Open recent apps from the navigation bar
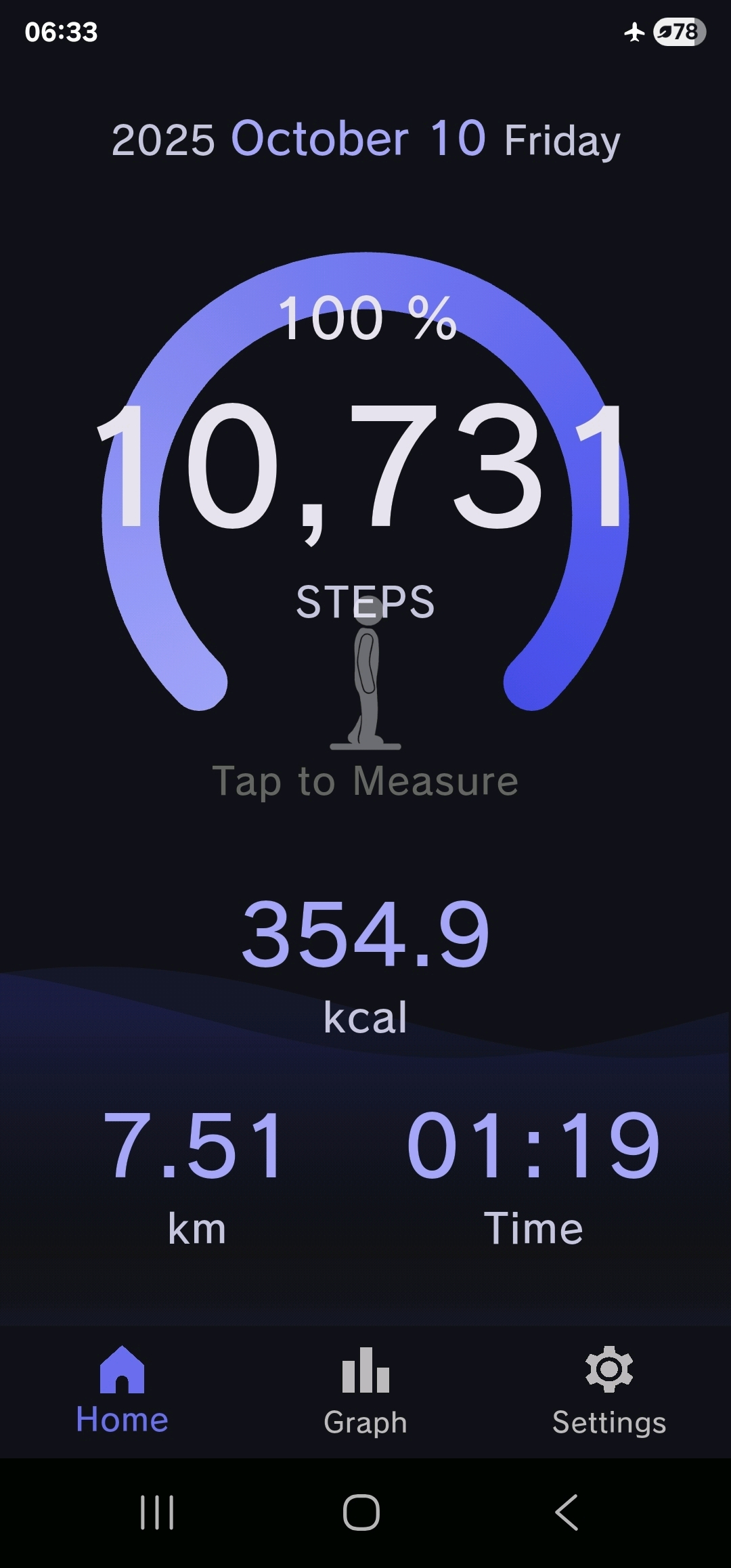This screenshot has height=1568, width=731. 157,1512
